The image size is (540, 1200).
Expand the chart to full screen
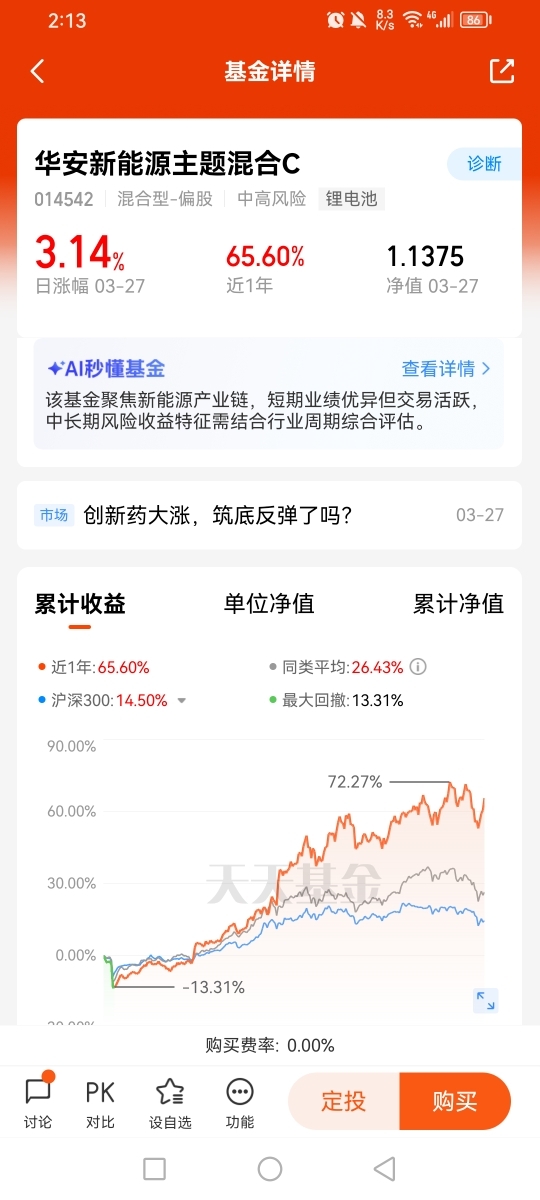(x=486, y=1000)
